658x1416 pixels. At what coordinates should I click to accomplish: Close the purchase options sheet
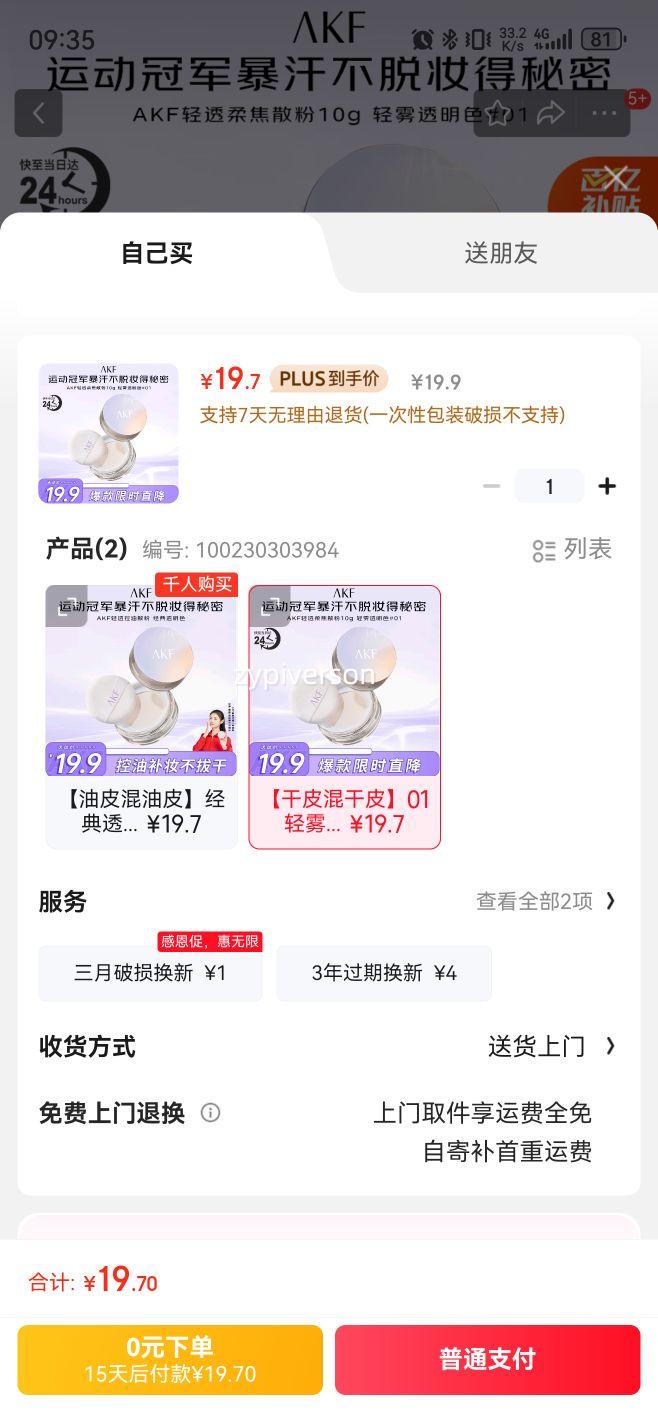pos(616,180)
